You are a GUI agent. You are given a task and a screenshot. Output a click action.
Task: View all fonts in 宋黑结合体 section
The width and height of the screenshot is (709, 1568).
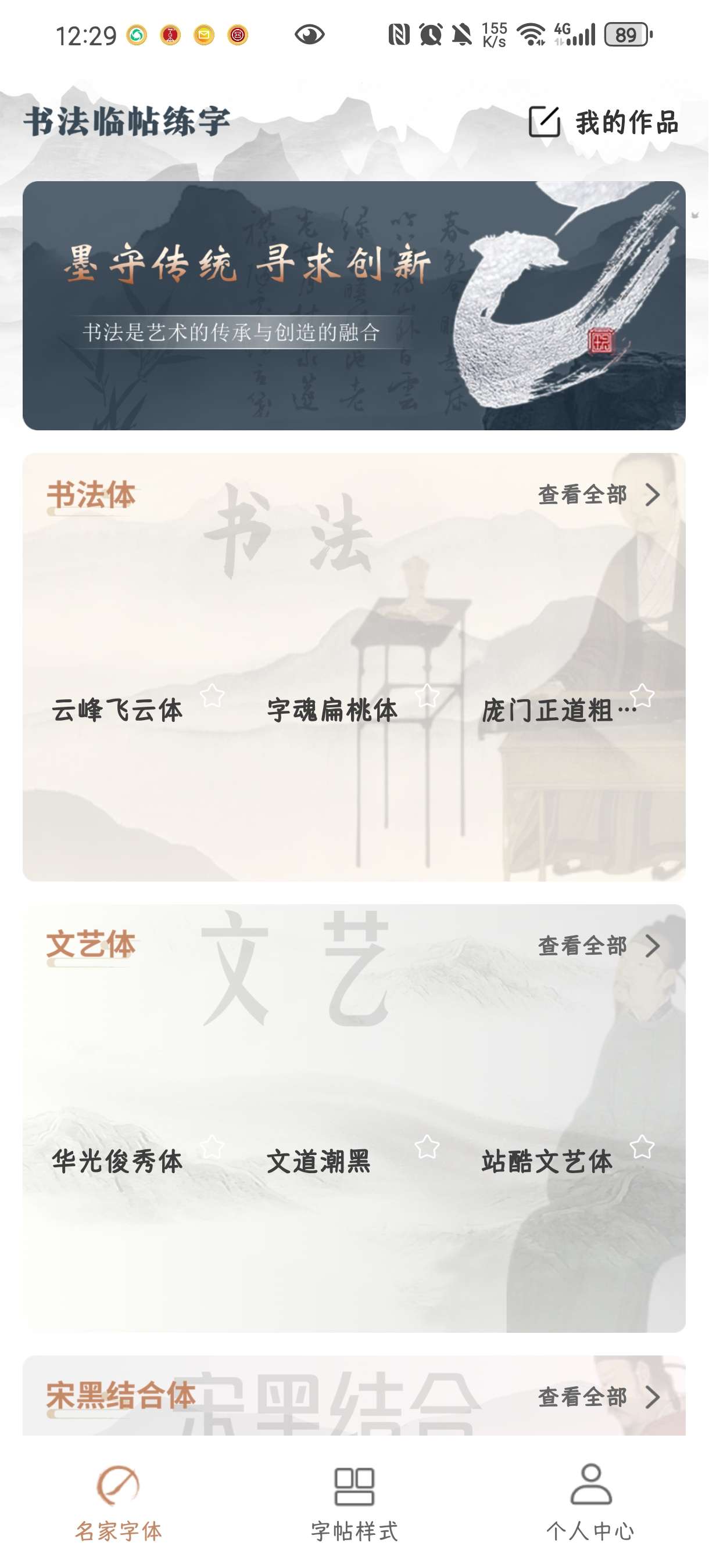(x=599, y=1397)
